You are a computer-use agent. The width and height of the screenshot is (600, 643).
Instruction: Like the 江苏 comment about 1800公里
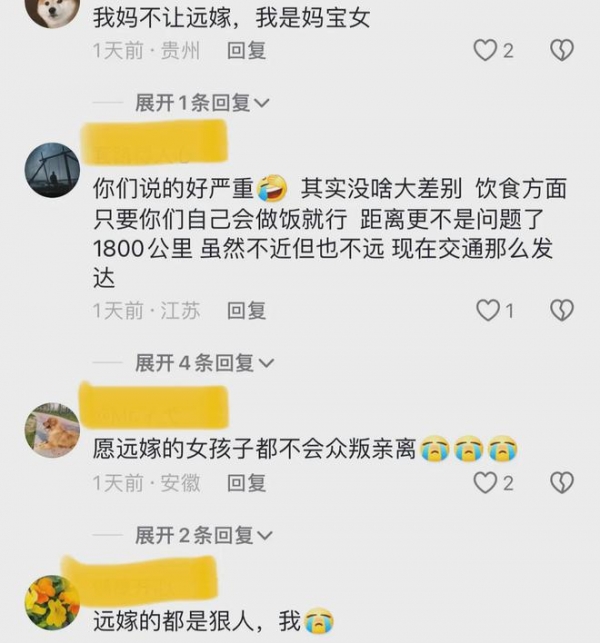pyautogui.click(x=488, y=311)
